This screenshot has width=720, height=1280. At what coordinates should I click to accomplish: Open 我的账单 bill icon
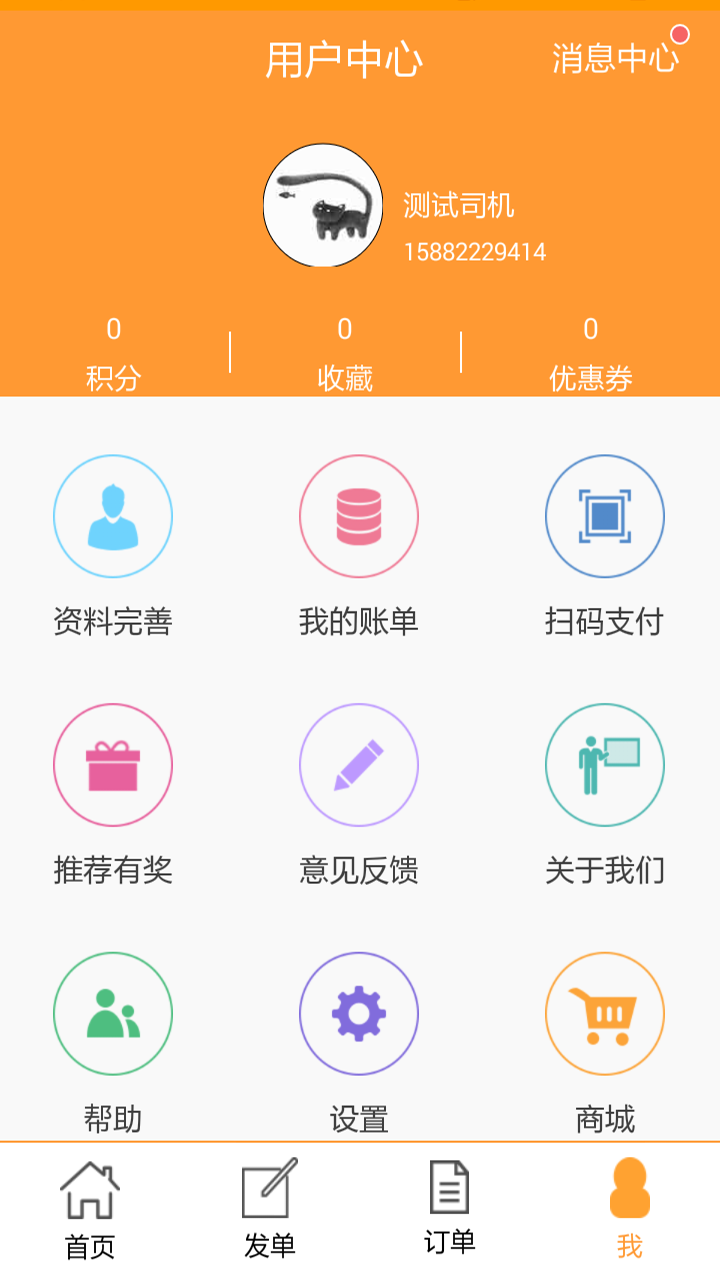pos(359,515)
